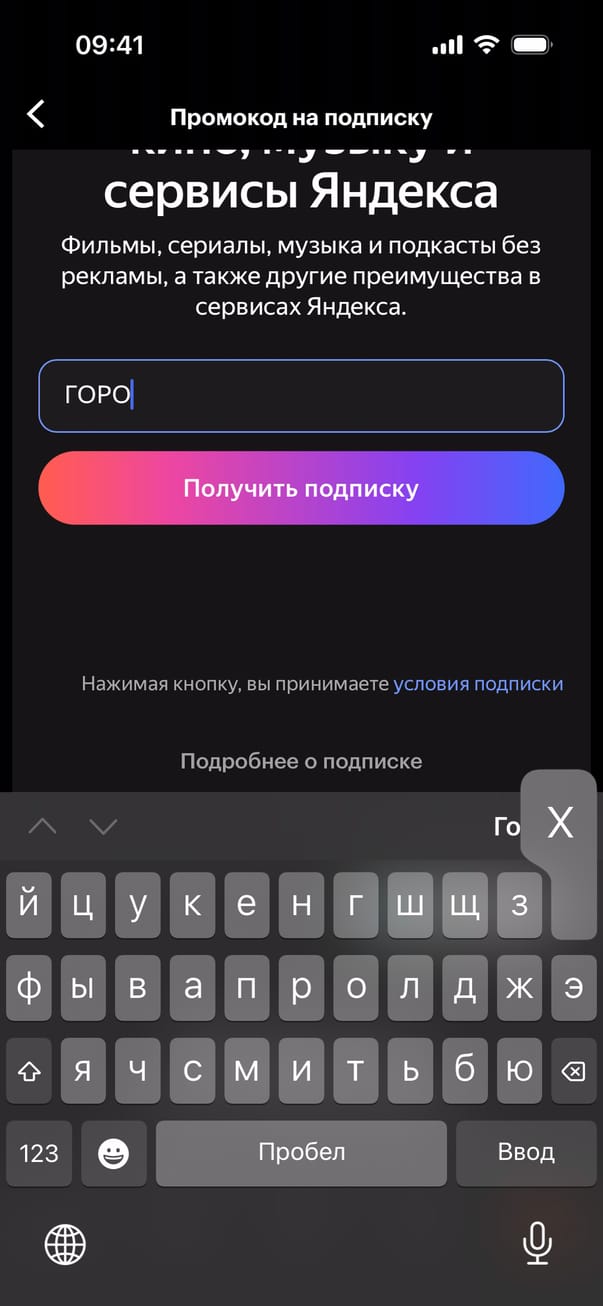Switch keyboard language with the globe key
The height and width of the screenshot is (1306, 603).
(x=65, y=1244)
